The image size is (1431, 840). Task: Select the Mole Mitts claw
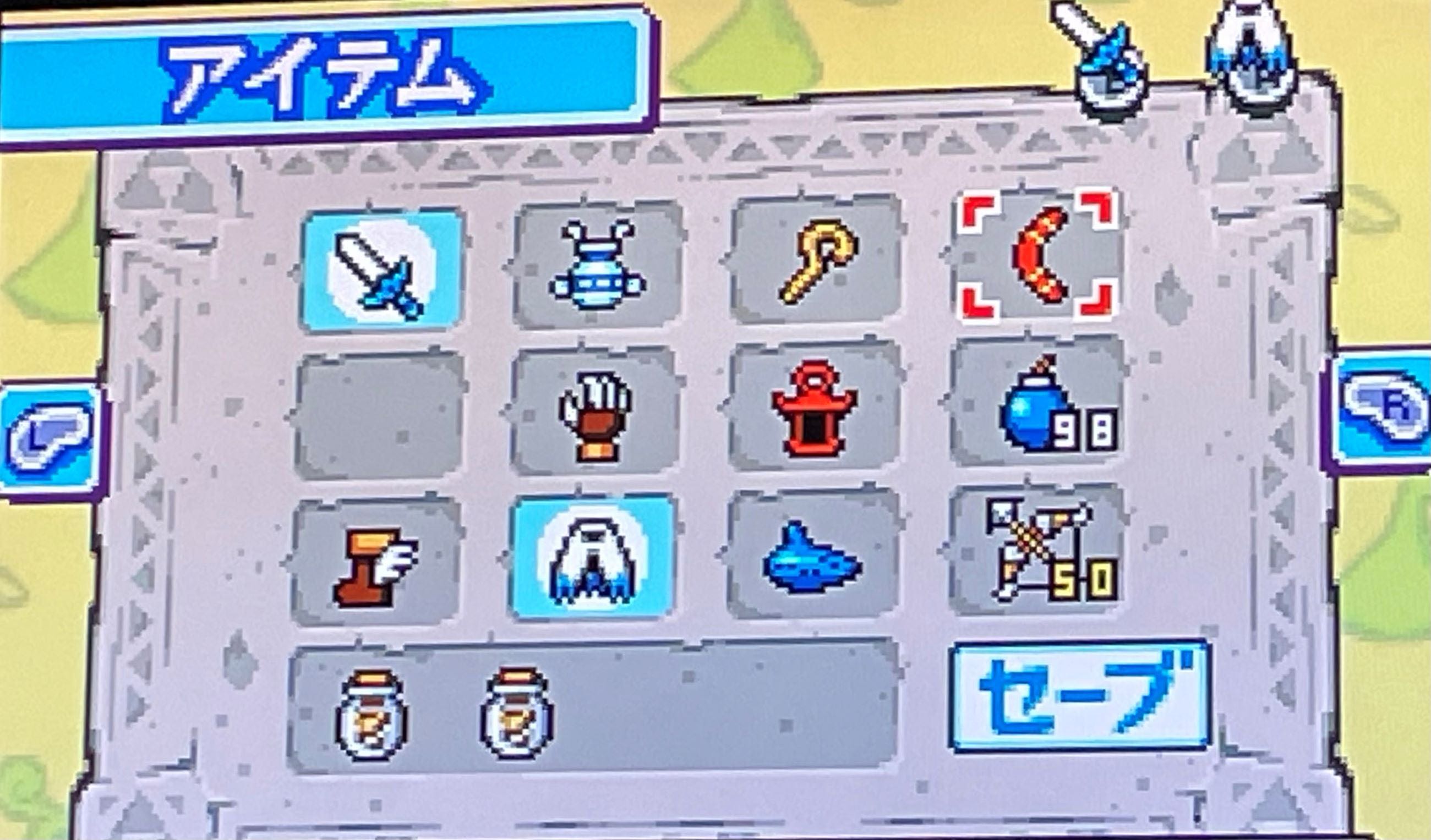[594, 413]
